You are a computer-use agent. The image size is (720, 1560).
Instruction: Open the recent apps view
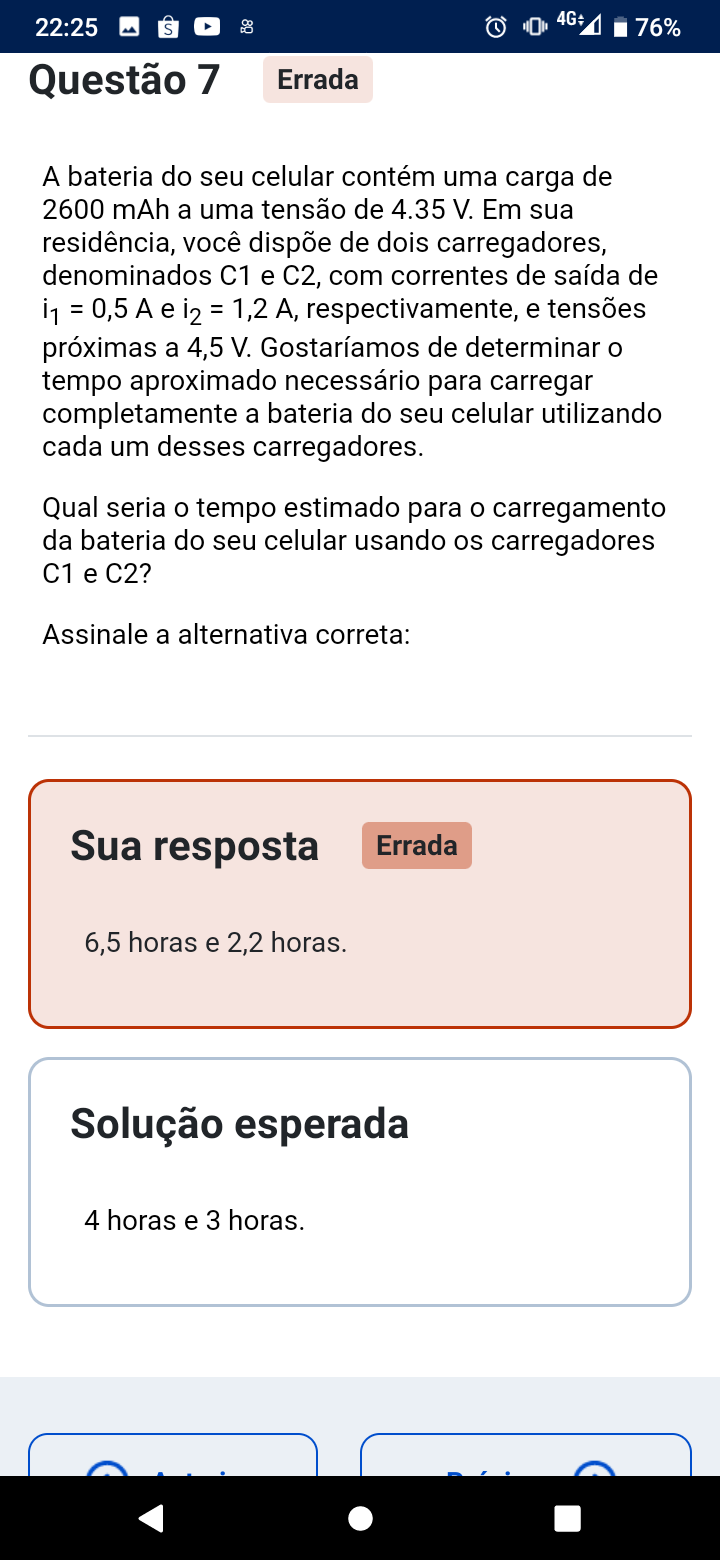point(567,1518)
